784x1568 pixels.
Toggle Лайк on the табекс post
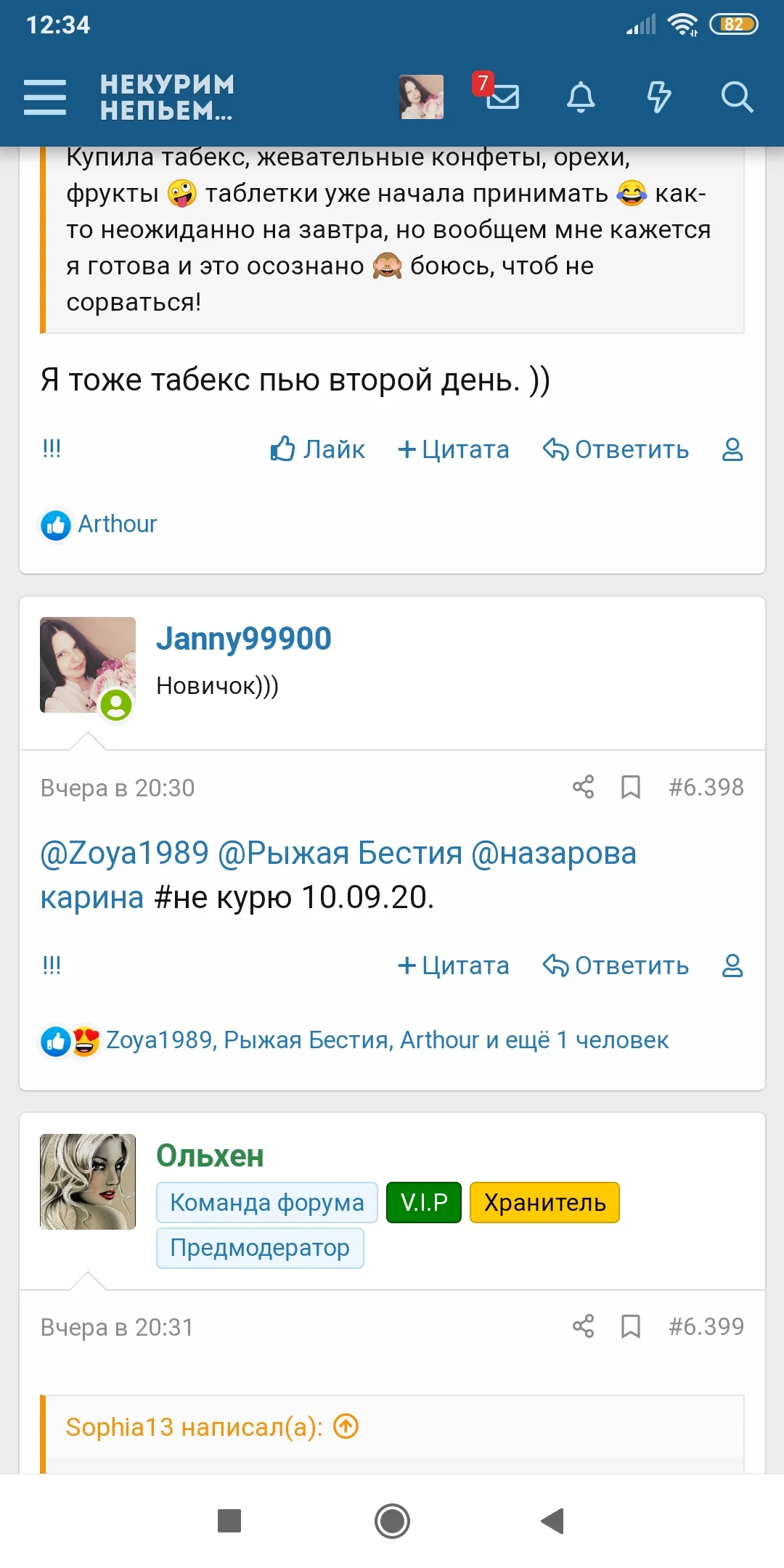[318, 449]
